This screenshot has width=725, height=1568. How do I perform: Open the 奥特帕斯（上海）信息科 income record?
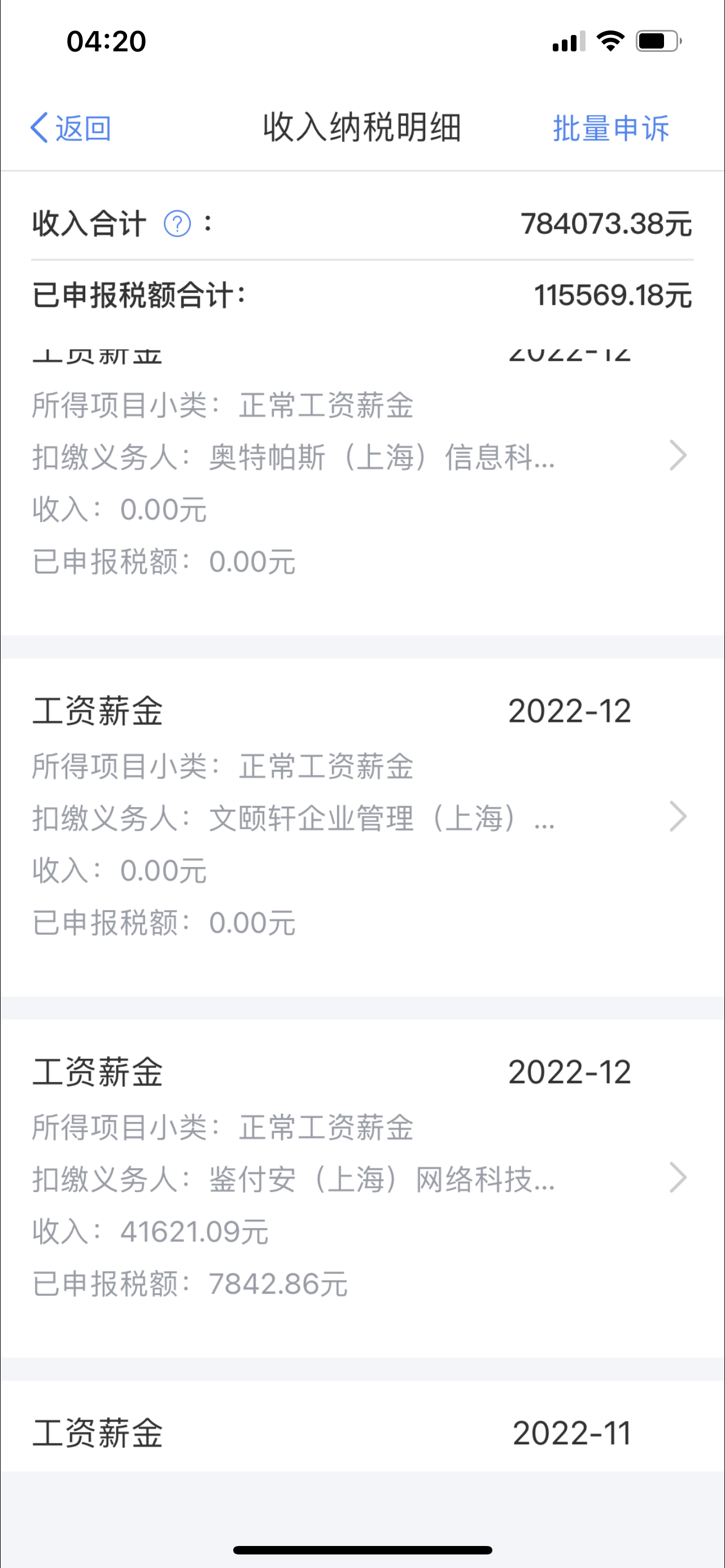coord(361,457)
